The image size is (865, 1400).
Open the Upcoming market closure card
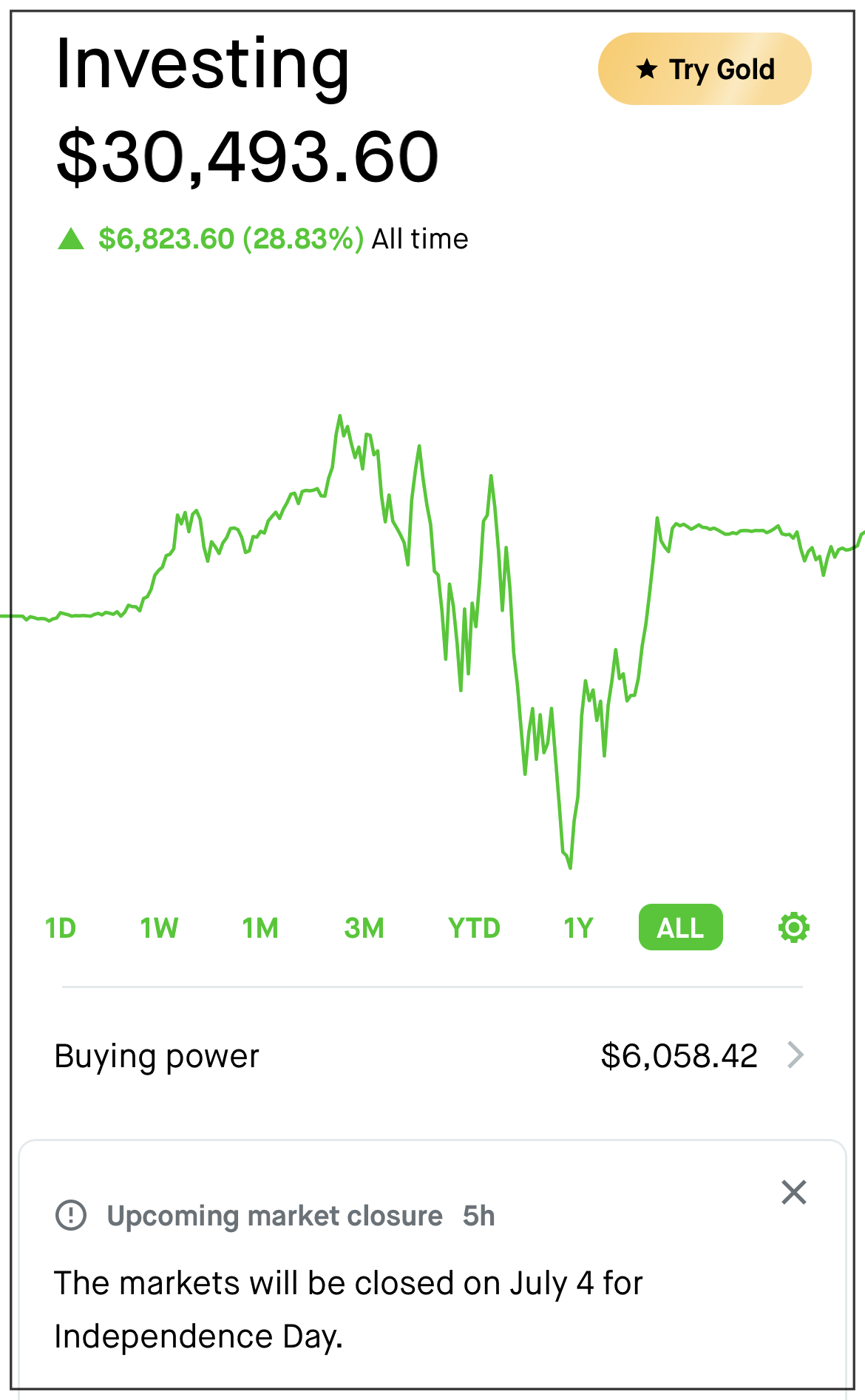point(347,1283)
